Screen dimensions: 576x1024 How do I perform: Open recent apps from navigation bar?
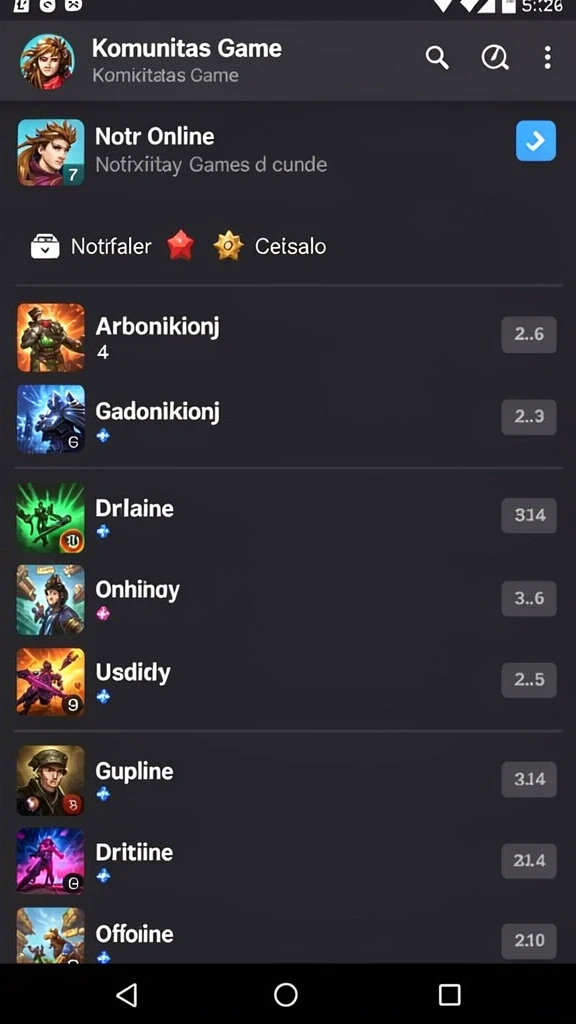449,995
